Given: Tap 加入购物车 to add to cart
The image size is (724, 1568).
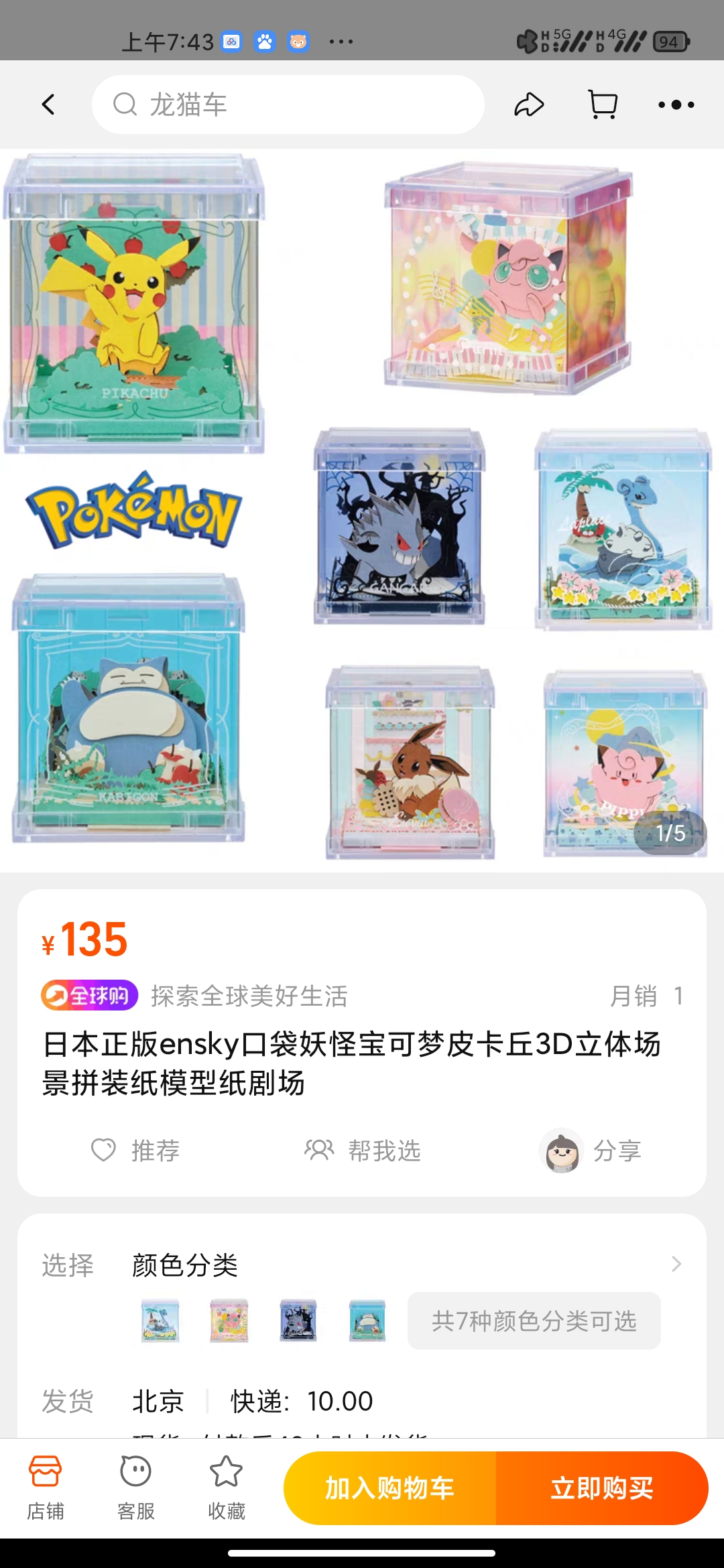Looking at the screenshot, I should coord(390,1488).
